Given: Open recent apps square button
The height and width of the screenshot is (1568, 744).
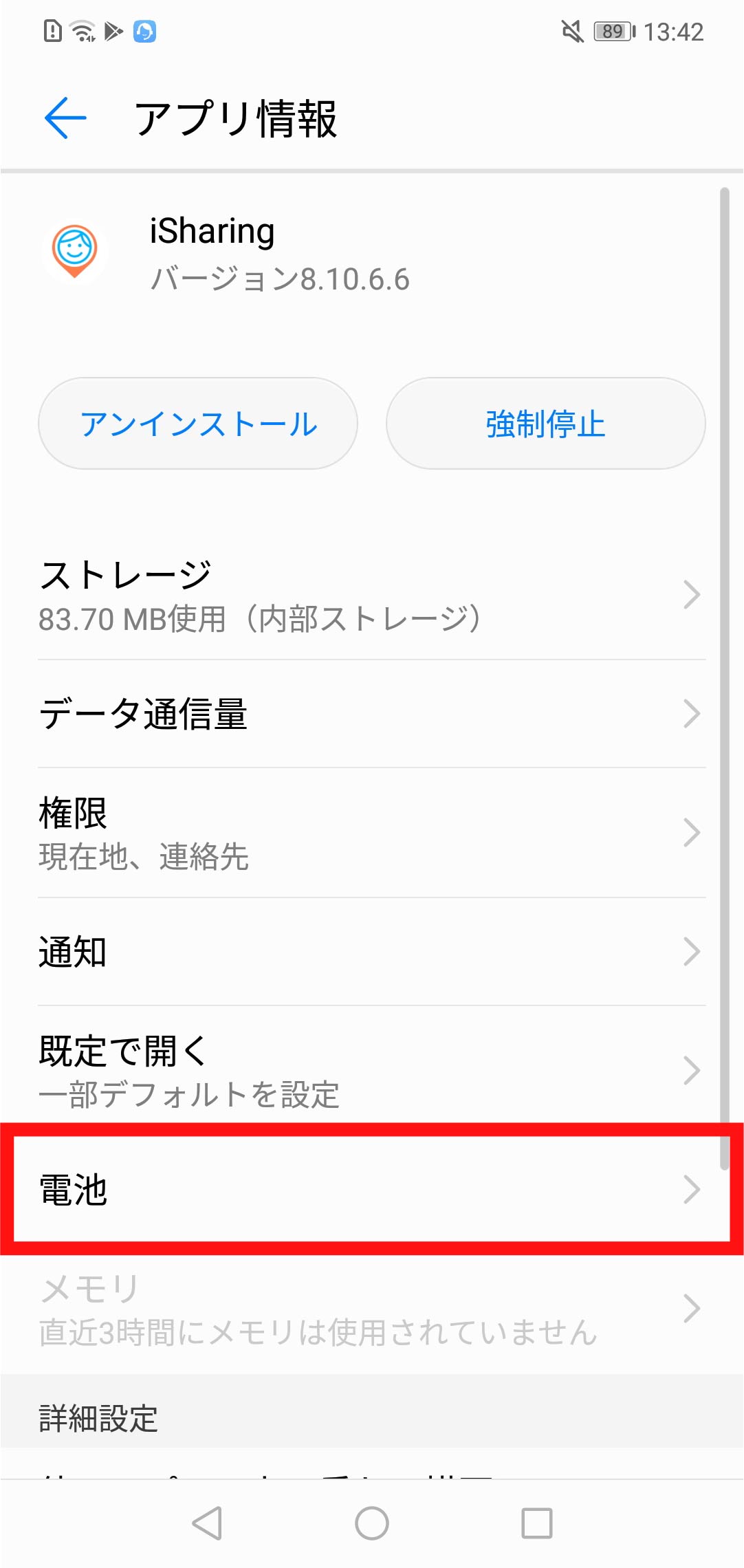Looking at the screenshot, I should click(x=536, y=1523).
